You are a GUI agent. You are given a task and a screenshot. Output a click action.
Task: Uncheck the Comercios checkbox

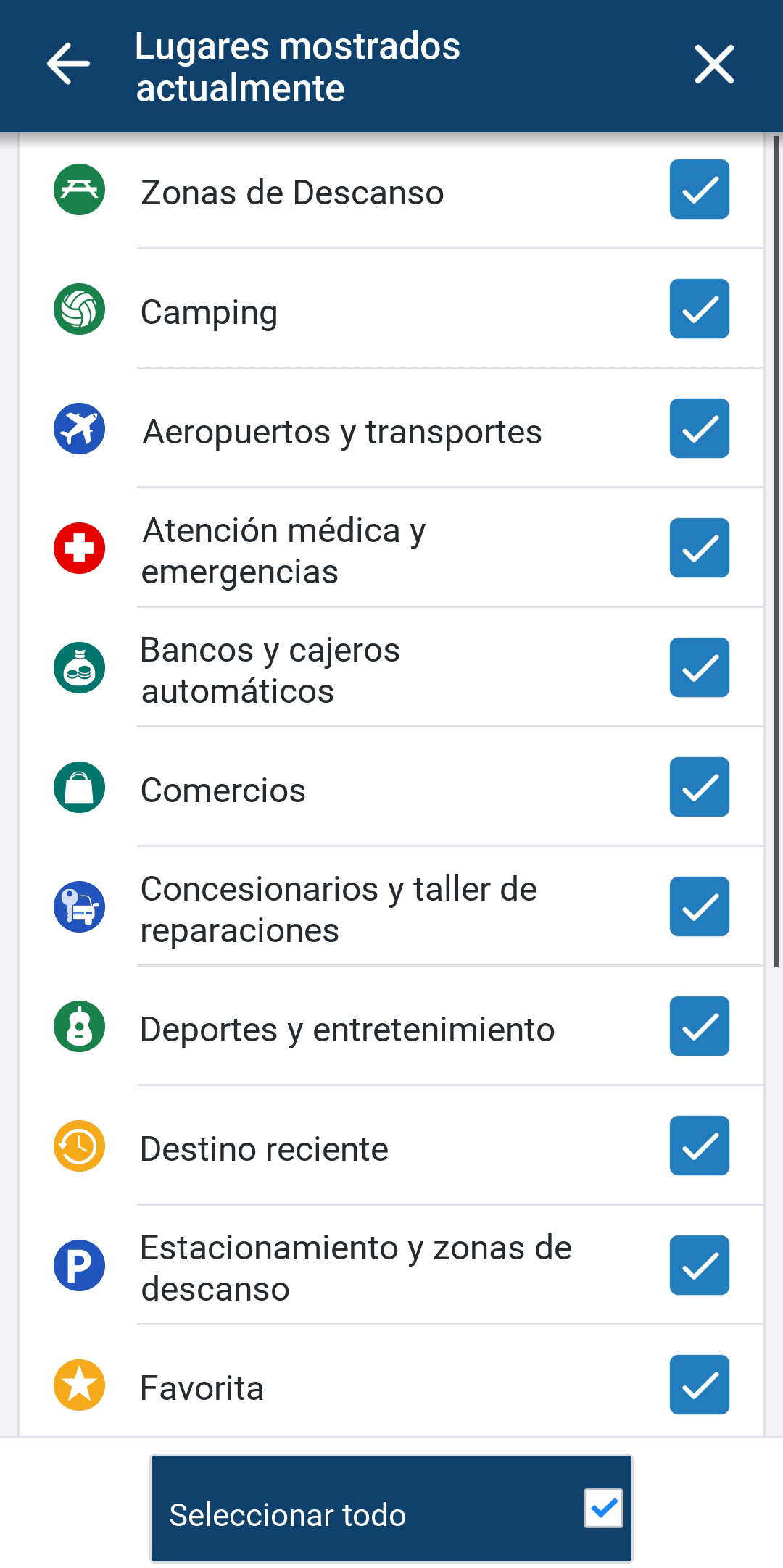click(x=699, y=788)
